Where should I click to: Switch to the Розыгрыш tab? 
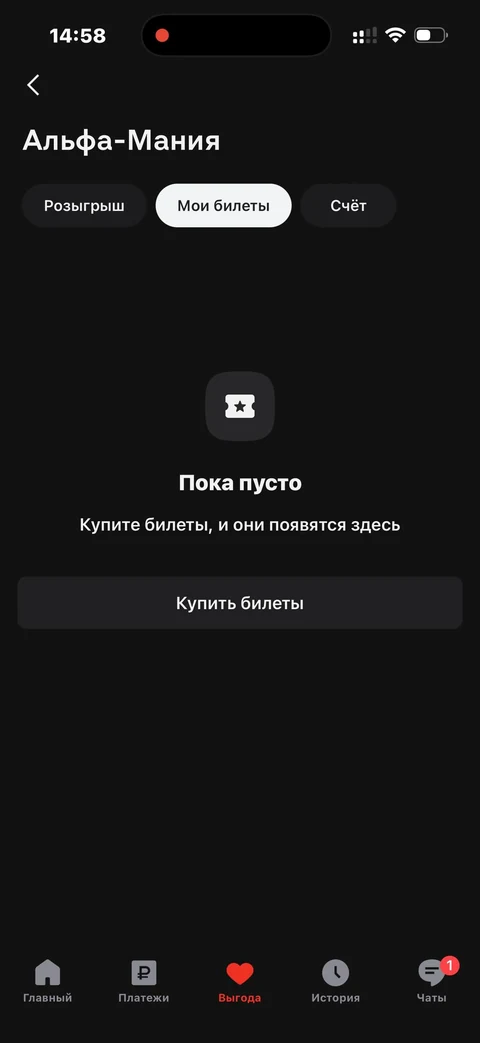pyautogui.click(x=84, y=206)
